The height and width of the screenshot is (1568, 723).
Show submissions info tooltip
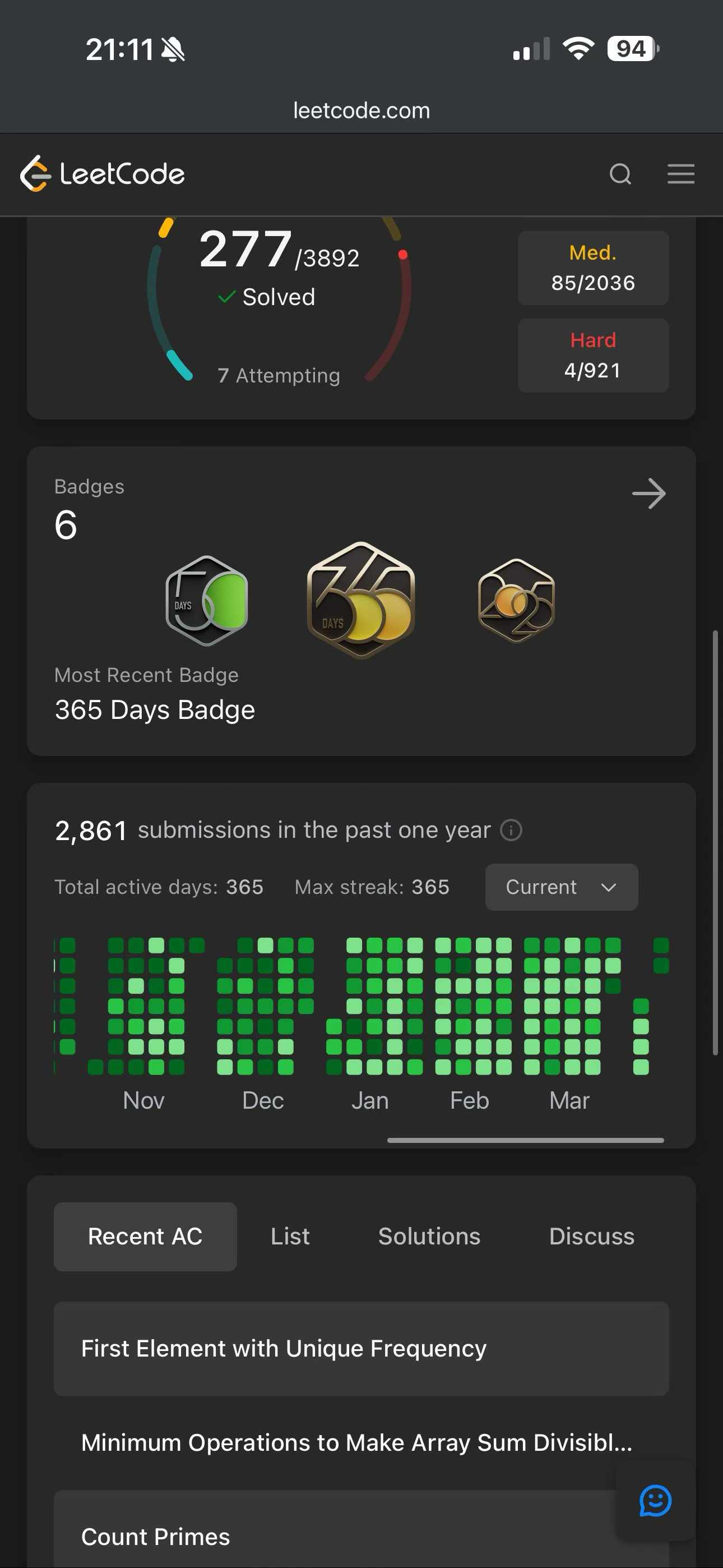click(x=511, y=830)
